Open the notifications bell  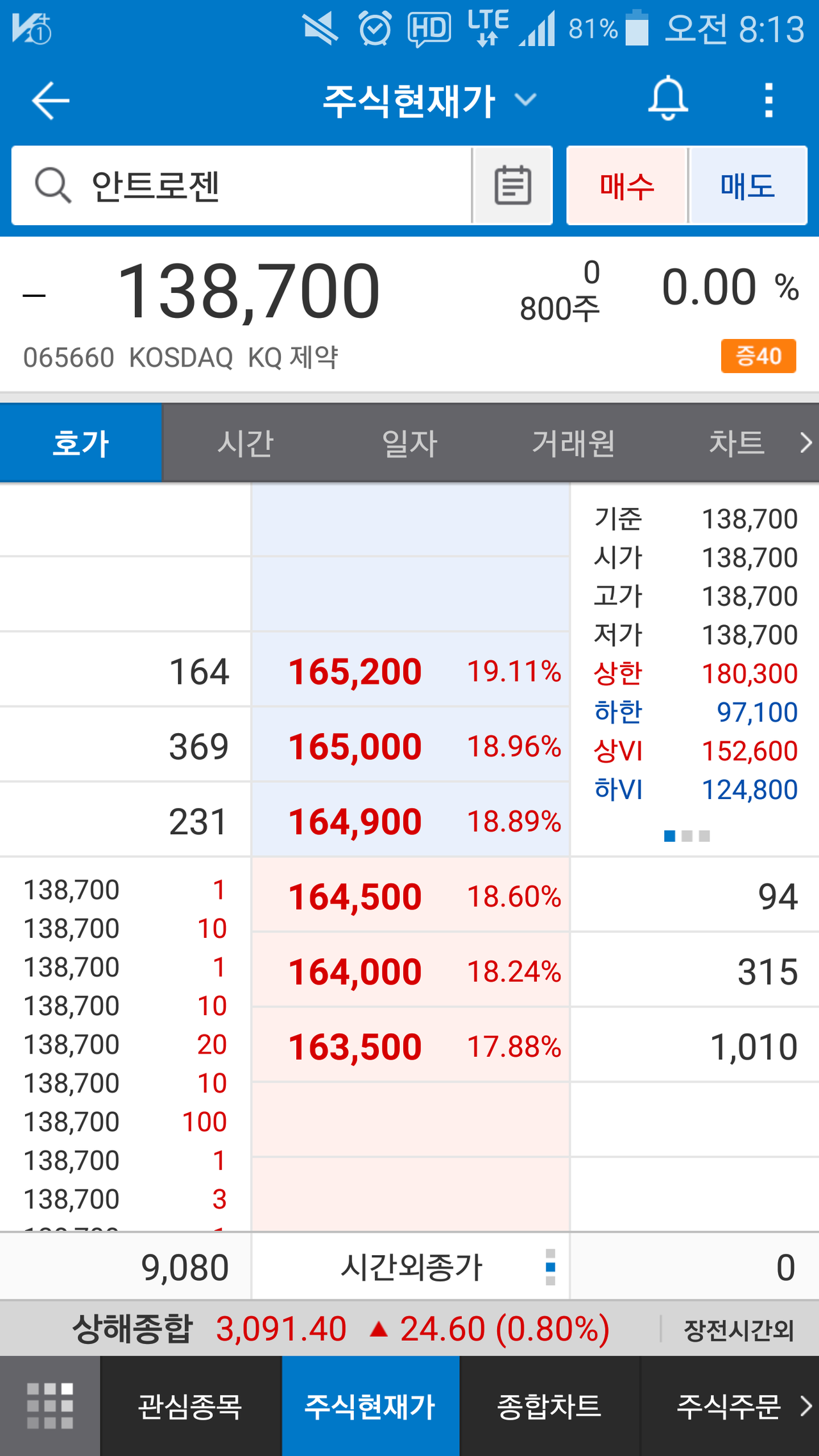[668, 100]
